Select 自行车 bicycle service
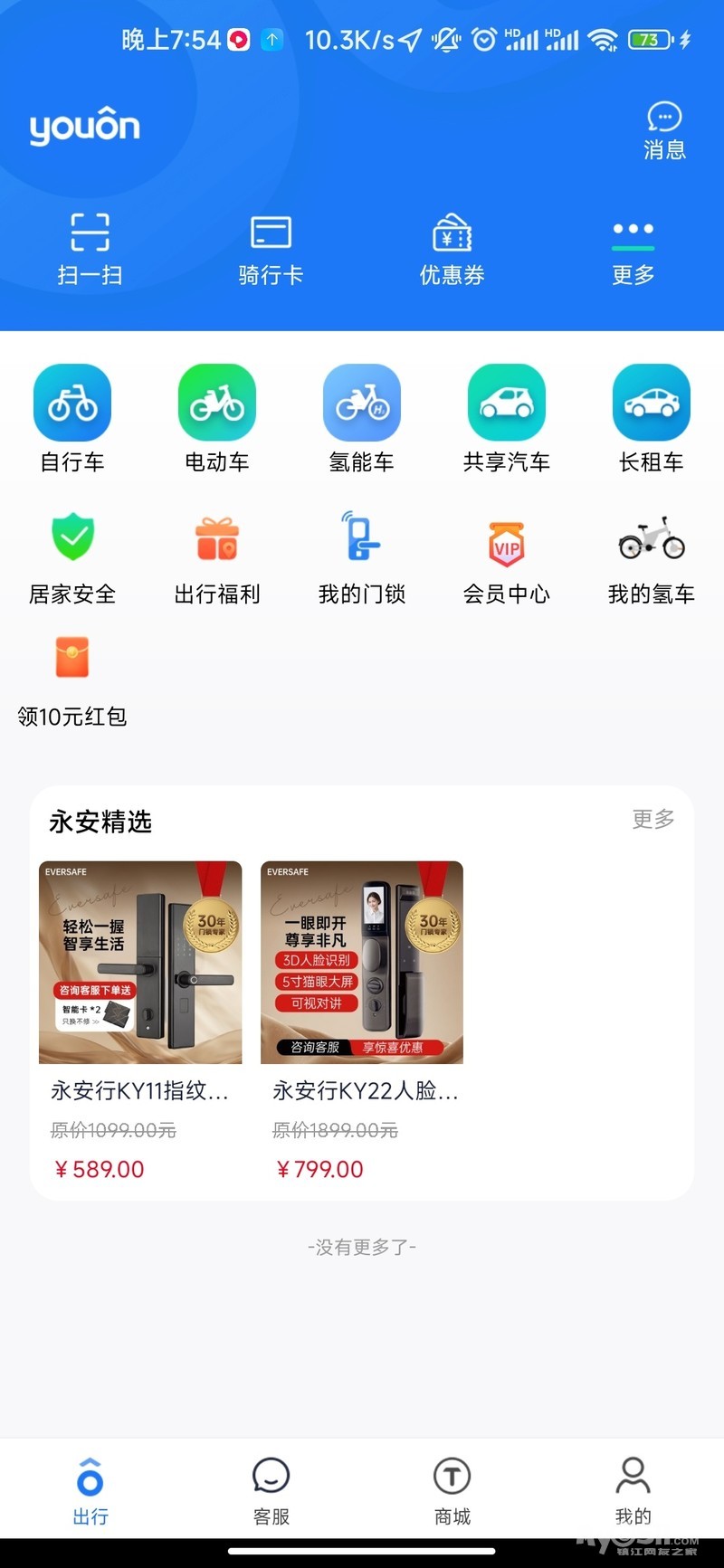 (x=72, y=418)
